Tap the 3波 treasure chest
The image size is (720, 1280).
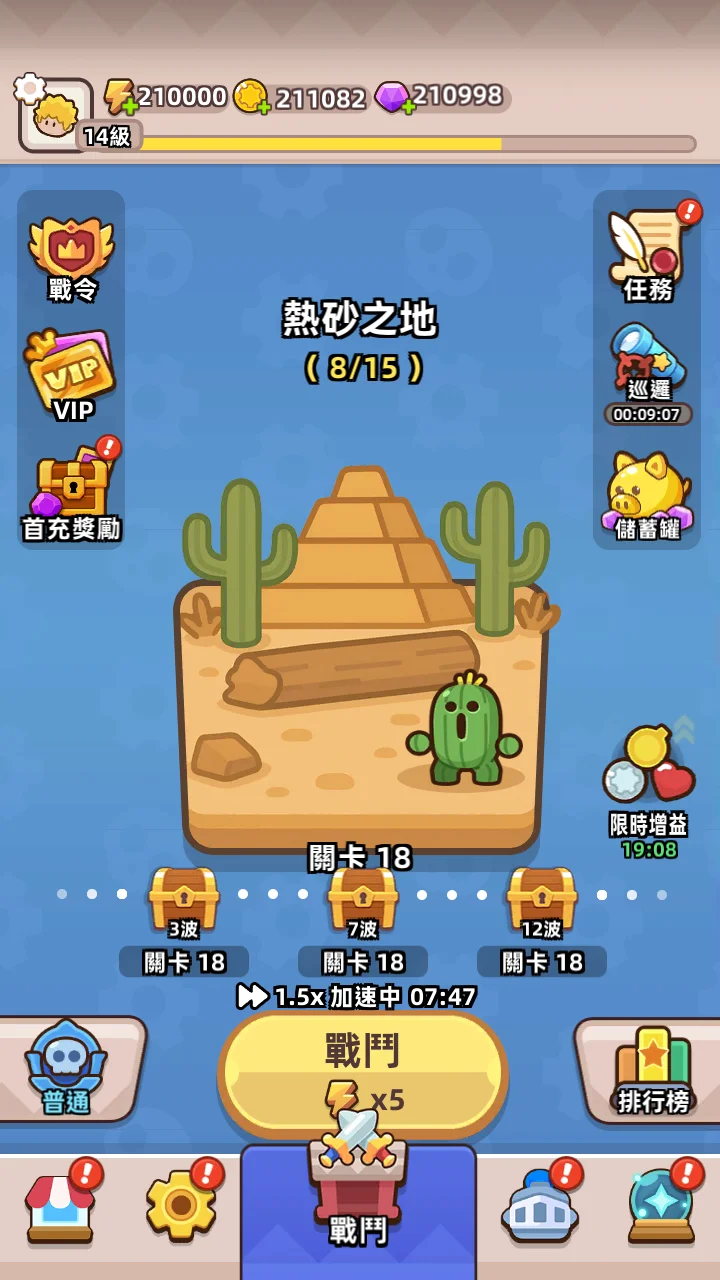(x=184, y=898)
